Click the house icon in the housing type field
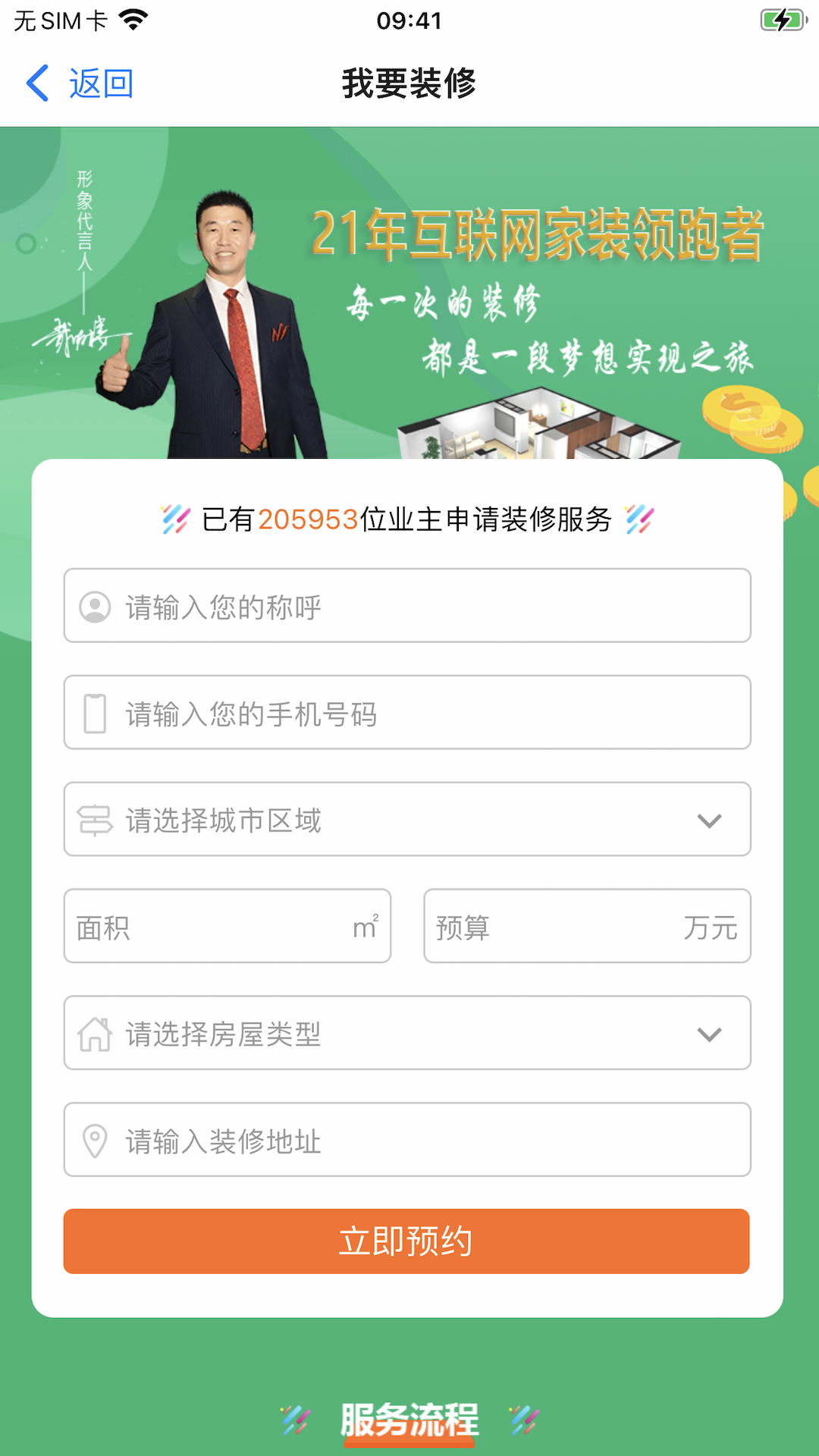This screenshot has width=819, height=1456. pyautogui.click(x=94, y=1033)
